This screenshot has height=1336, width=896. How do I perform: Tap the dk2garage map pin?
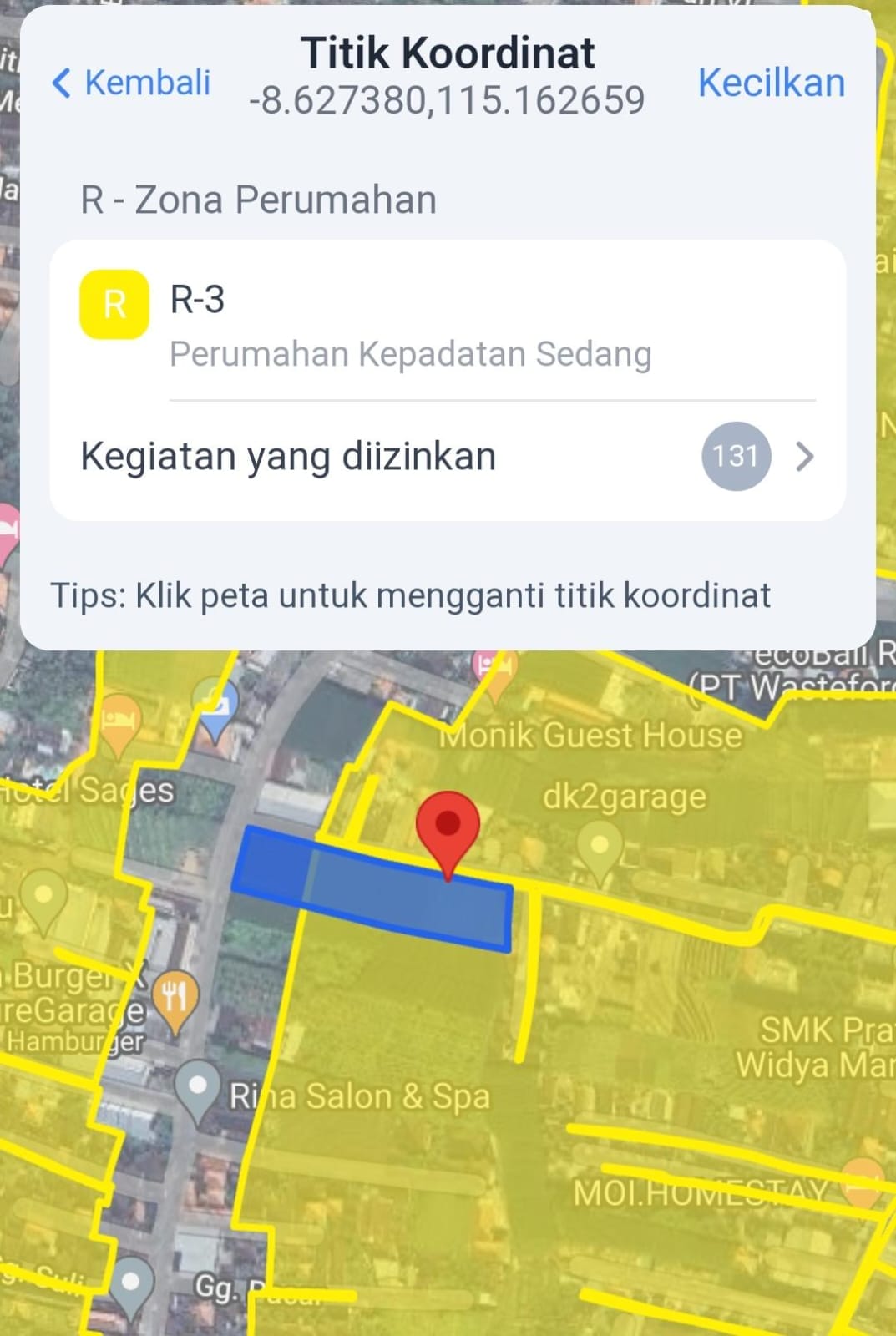point(599,848)
